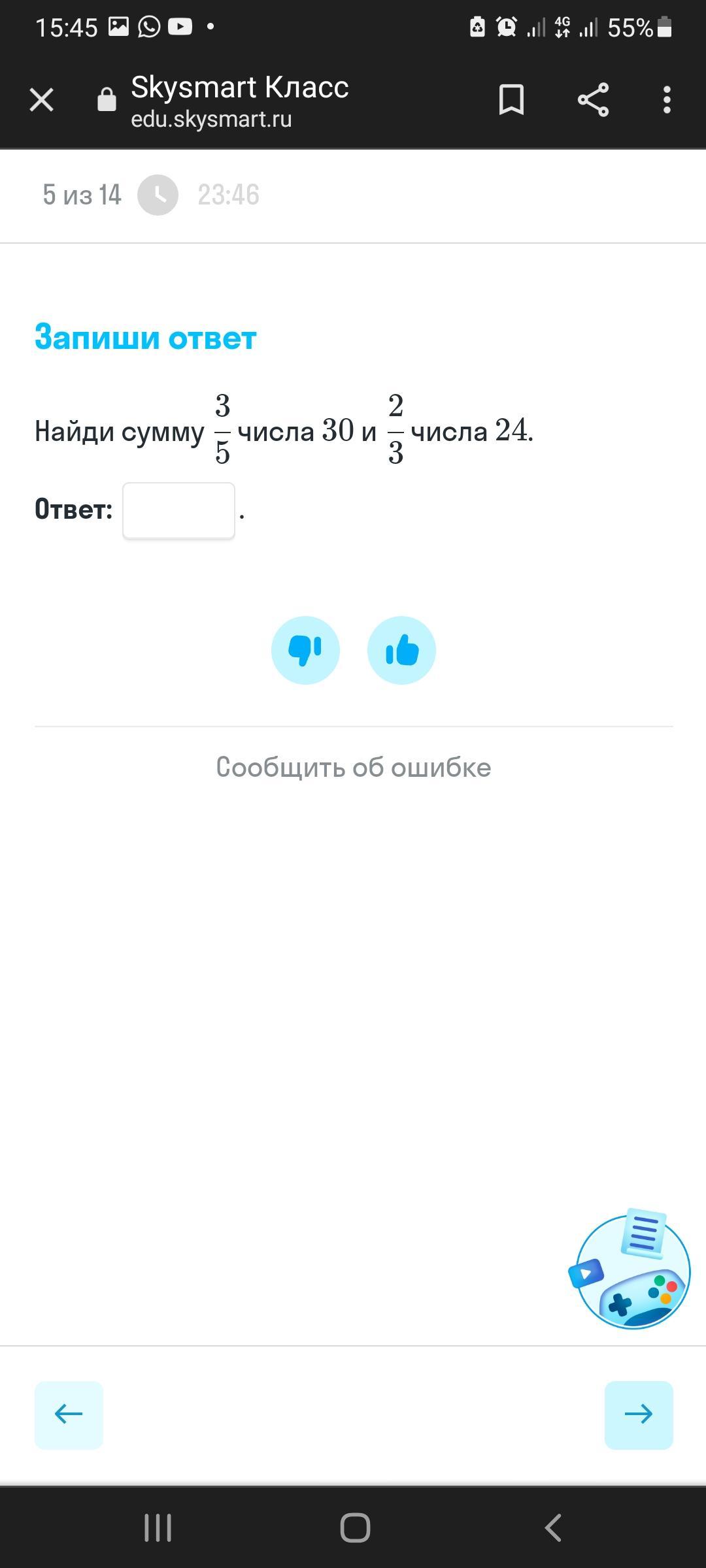Go to the home screen
706x1568 pixels.
pyautogui.click(x=355, y=1527)
